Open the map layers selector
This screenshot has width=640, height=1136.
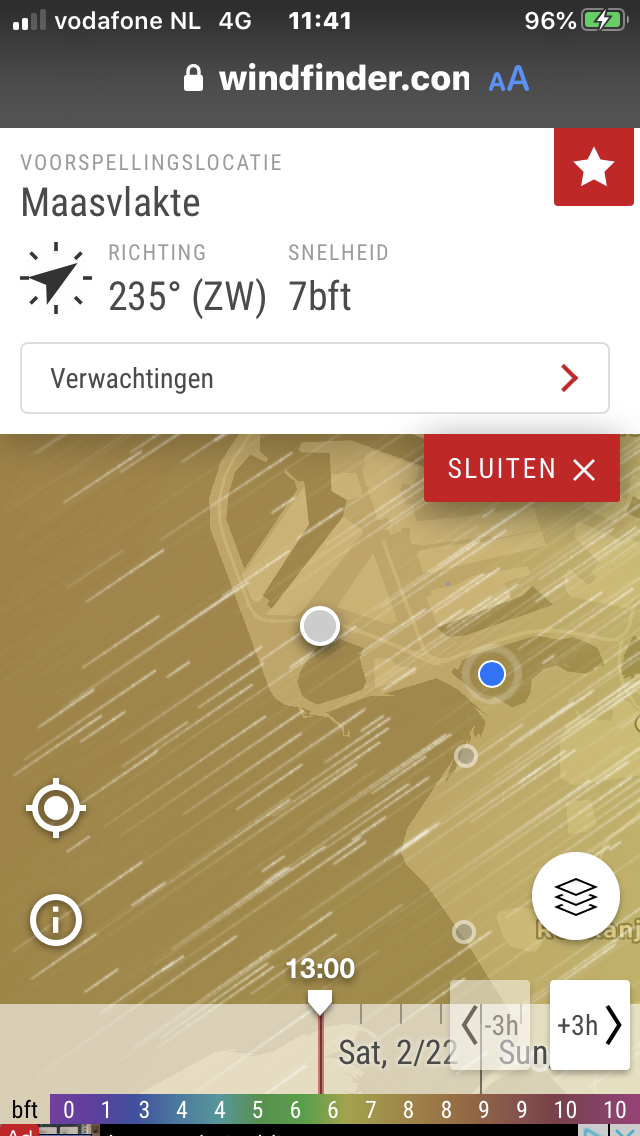(x=575, y=896)
